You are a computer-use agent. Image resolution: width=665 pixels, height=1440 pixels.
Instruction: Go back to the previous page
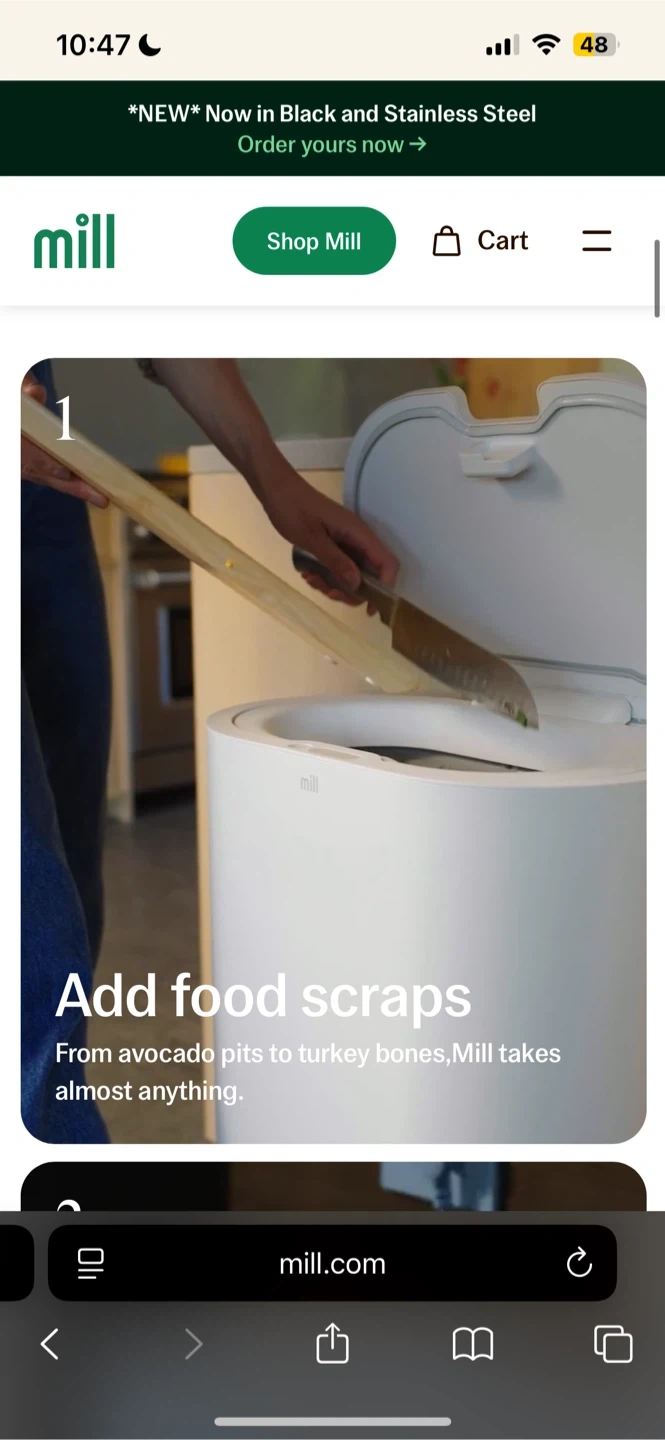tap(50, 1345)
